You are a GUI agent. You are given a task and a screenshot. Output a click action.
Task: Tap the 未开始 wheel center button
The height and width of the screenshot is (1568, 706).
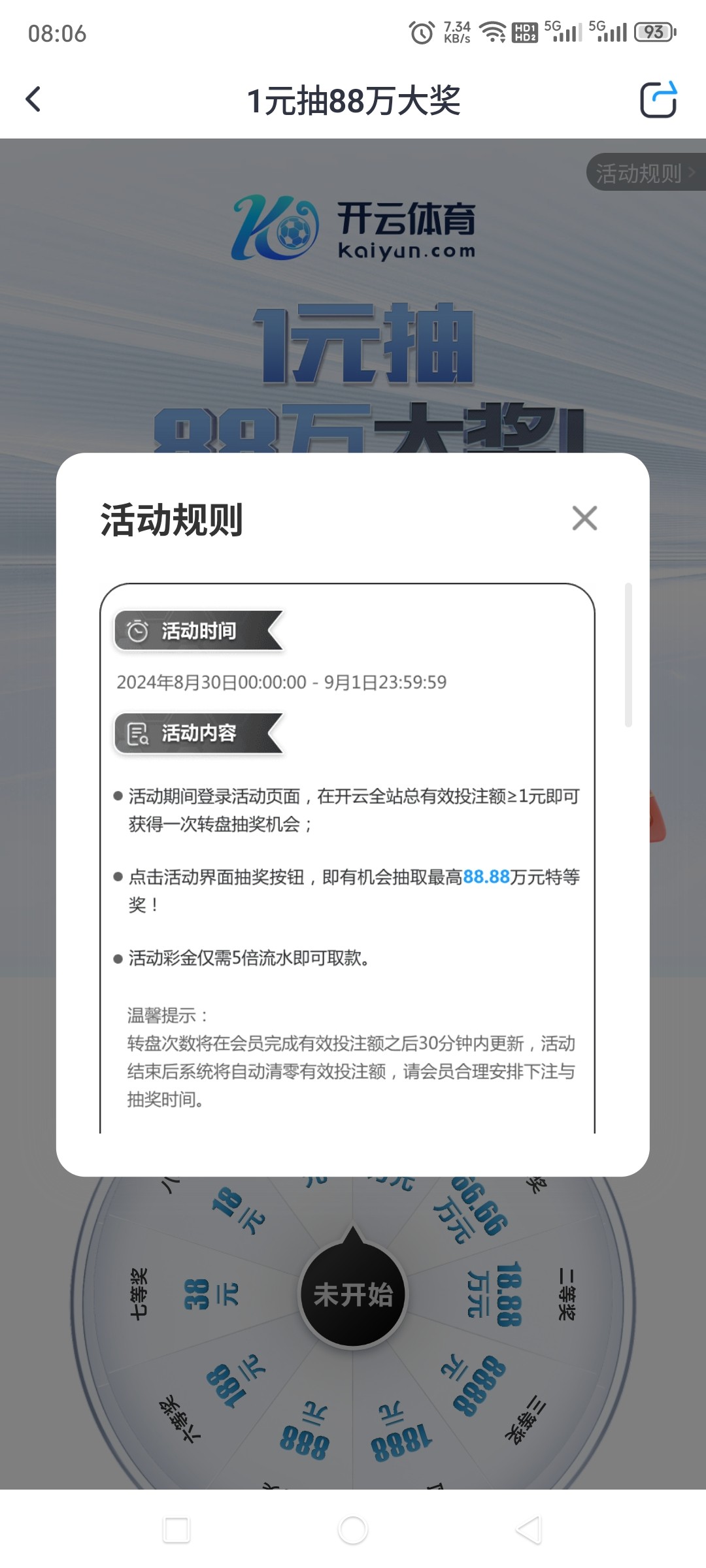pos(353,1294)
